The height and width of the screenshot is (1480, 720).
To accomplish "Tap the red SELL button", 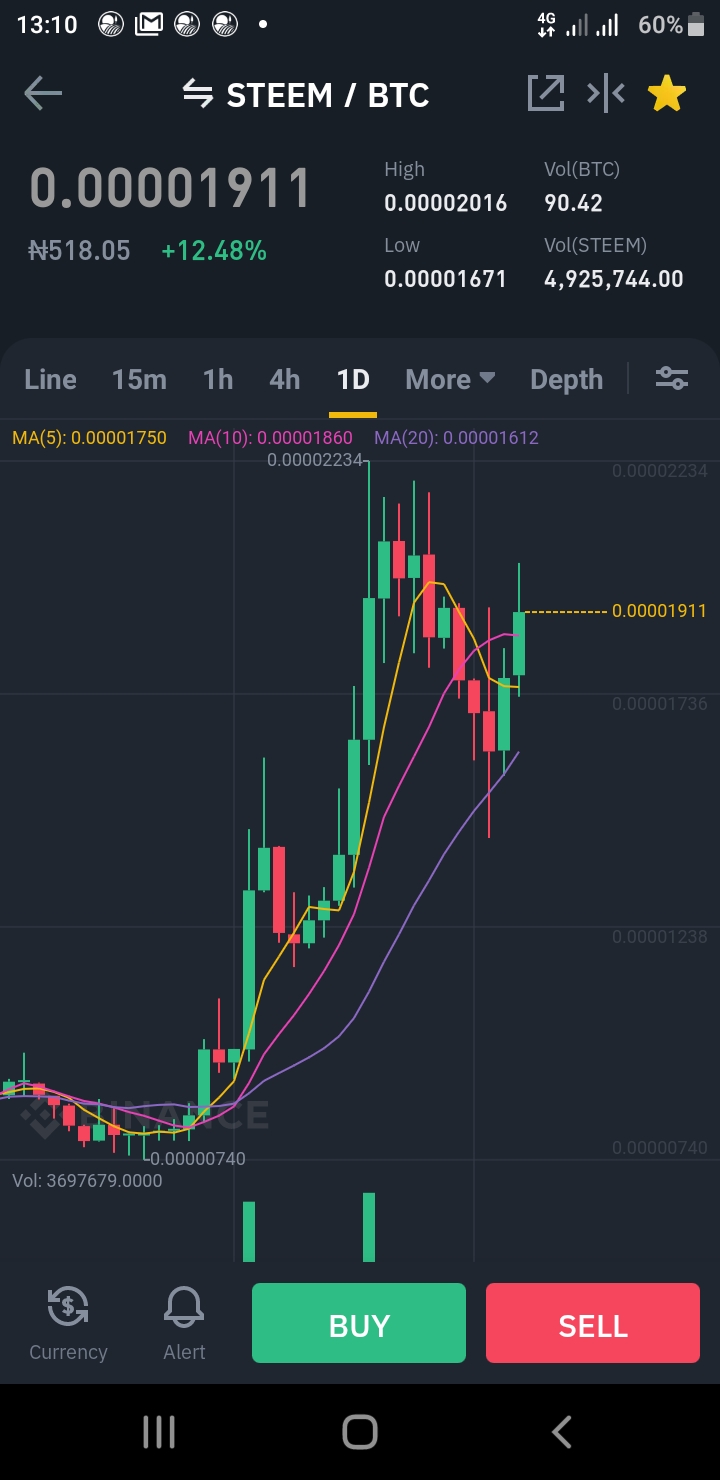I will pyautogui.click(x=593, y=1323).
